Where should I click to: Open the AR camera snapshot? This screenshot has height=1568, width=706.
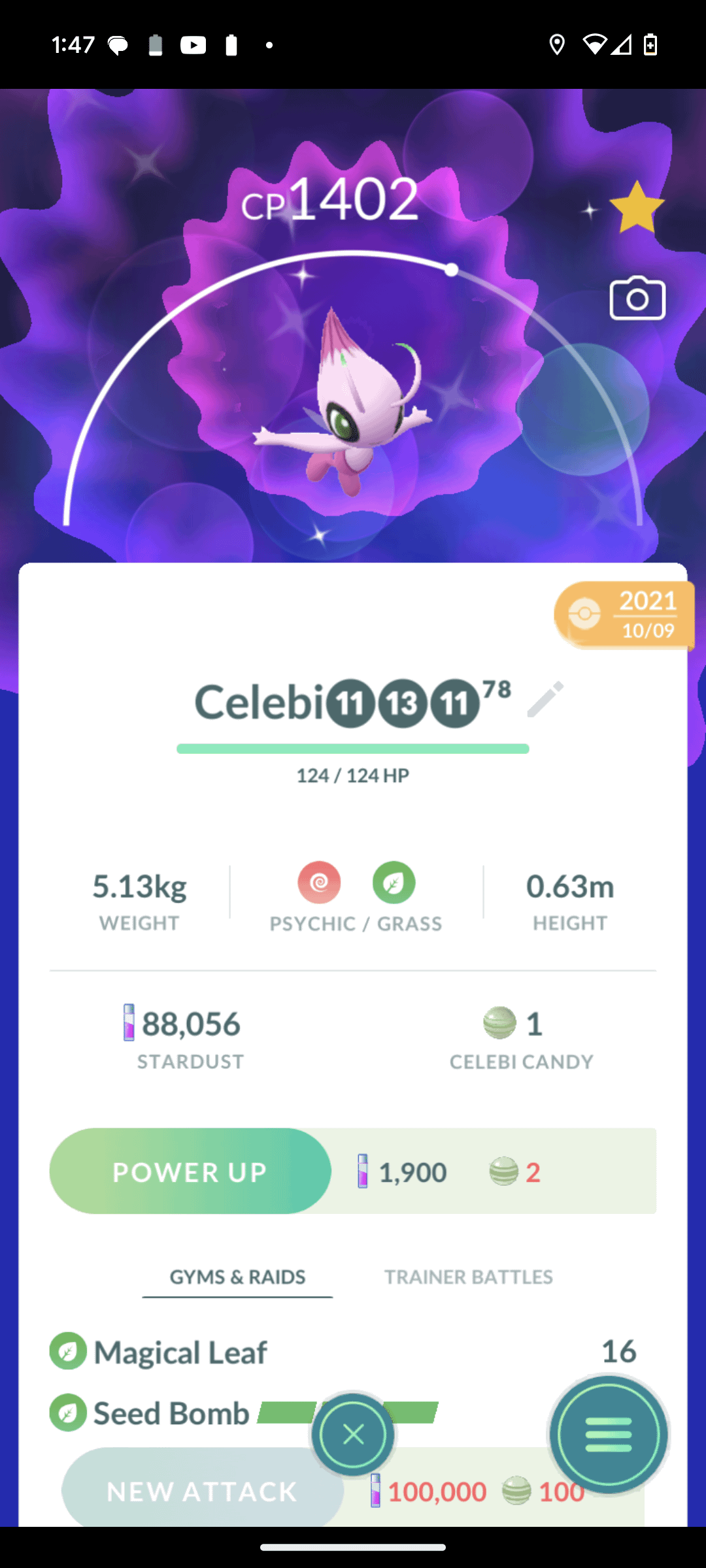pos(637,299)
